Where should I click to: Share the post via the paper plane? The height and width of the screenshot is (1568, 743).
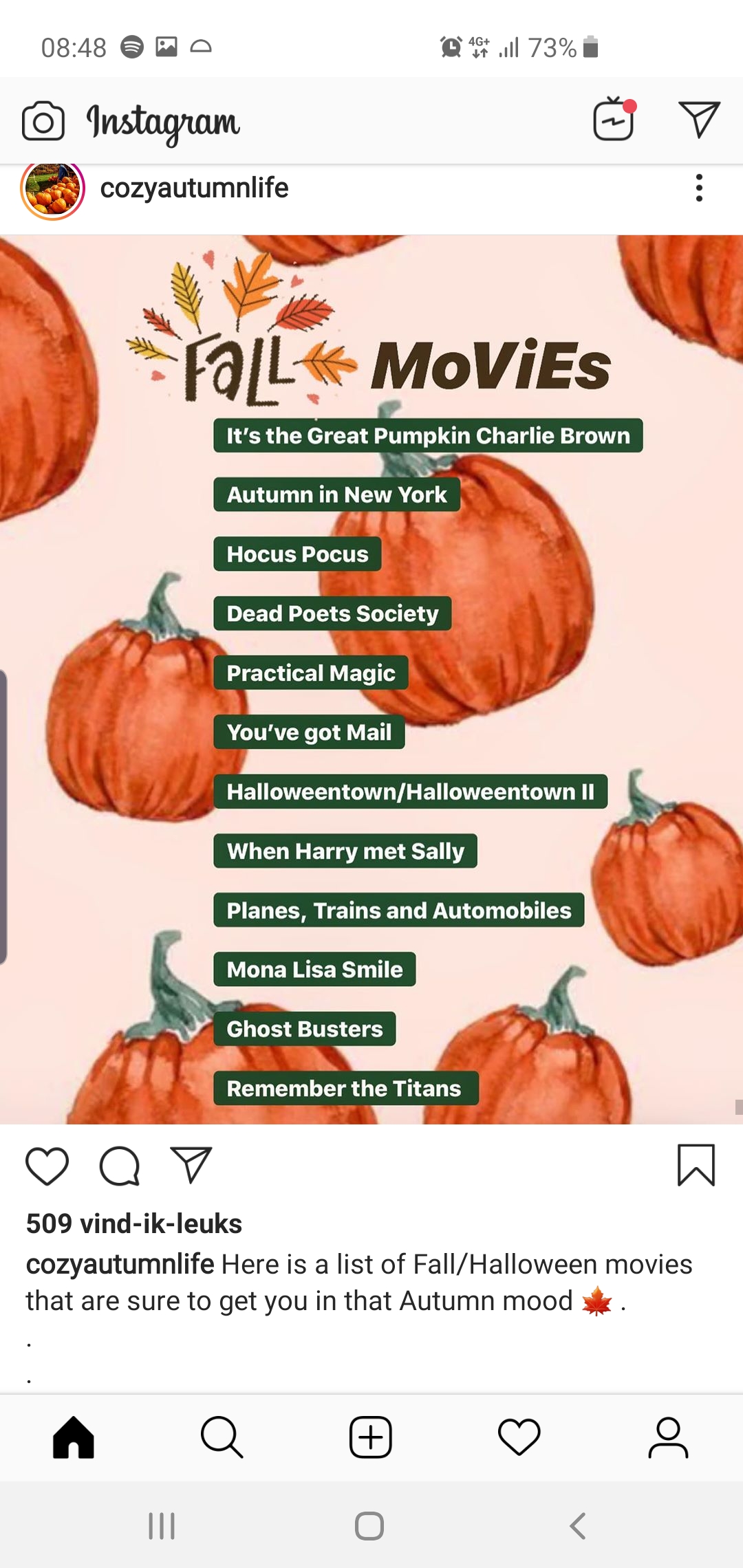click(191, 1165)
